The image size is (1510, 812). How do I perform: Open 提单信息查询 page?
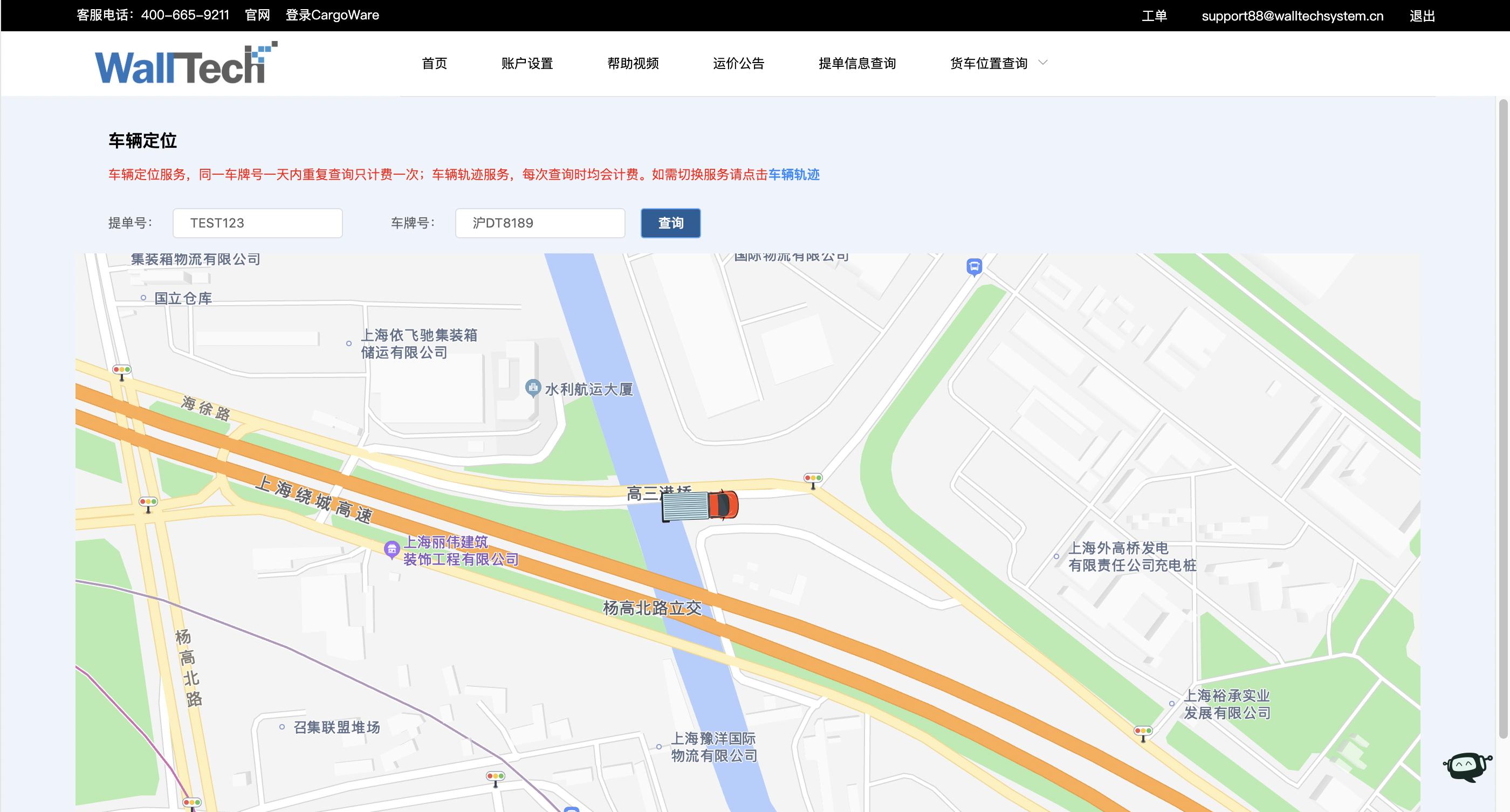pyautogui.click(x=857, y=63)
